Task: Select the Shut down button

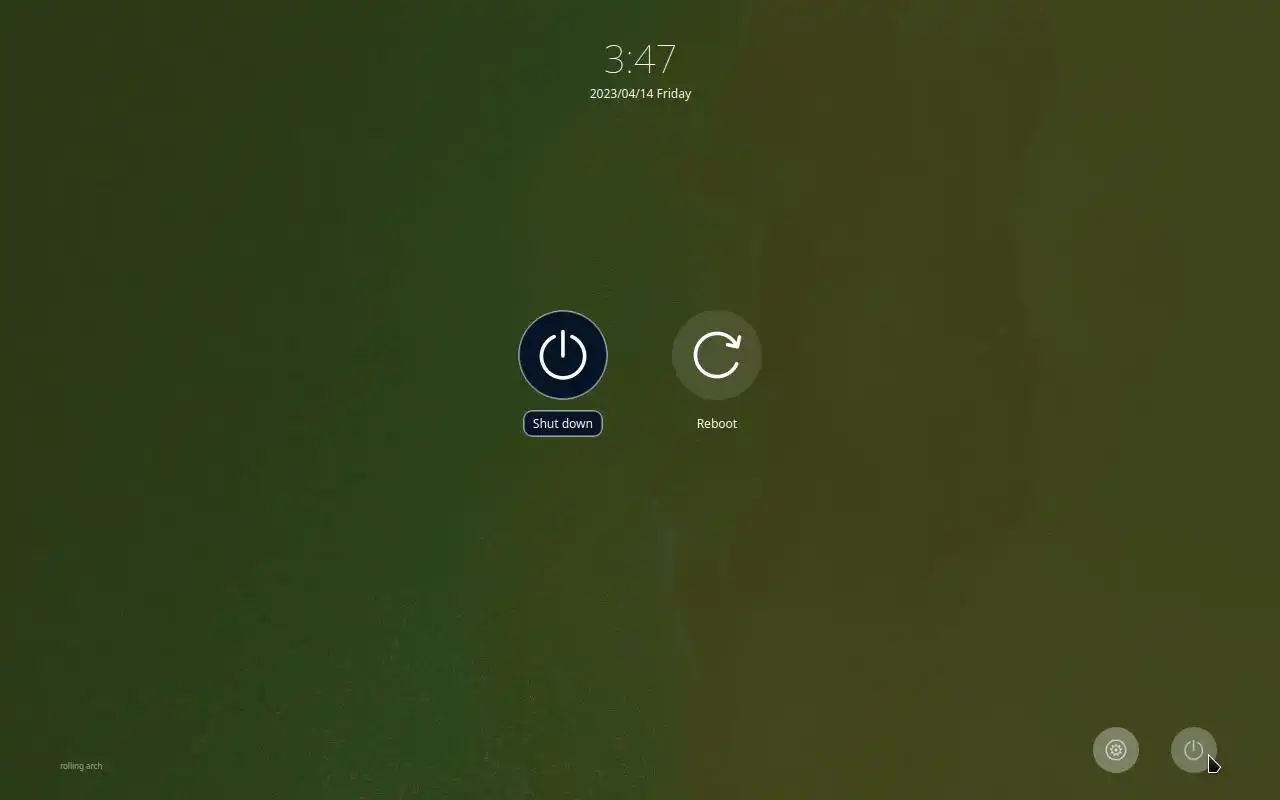Action: [x=562, y=355]
